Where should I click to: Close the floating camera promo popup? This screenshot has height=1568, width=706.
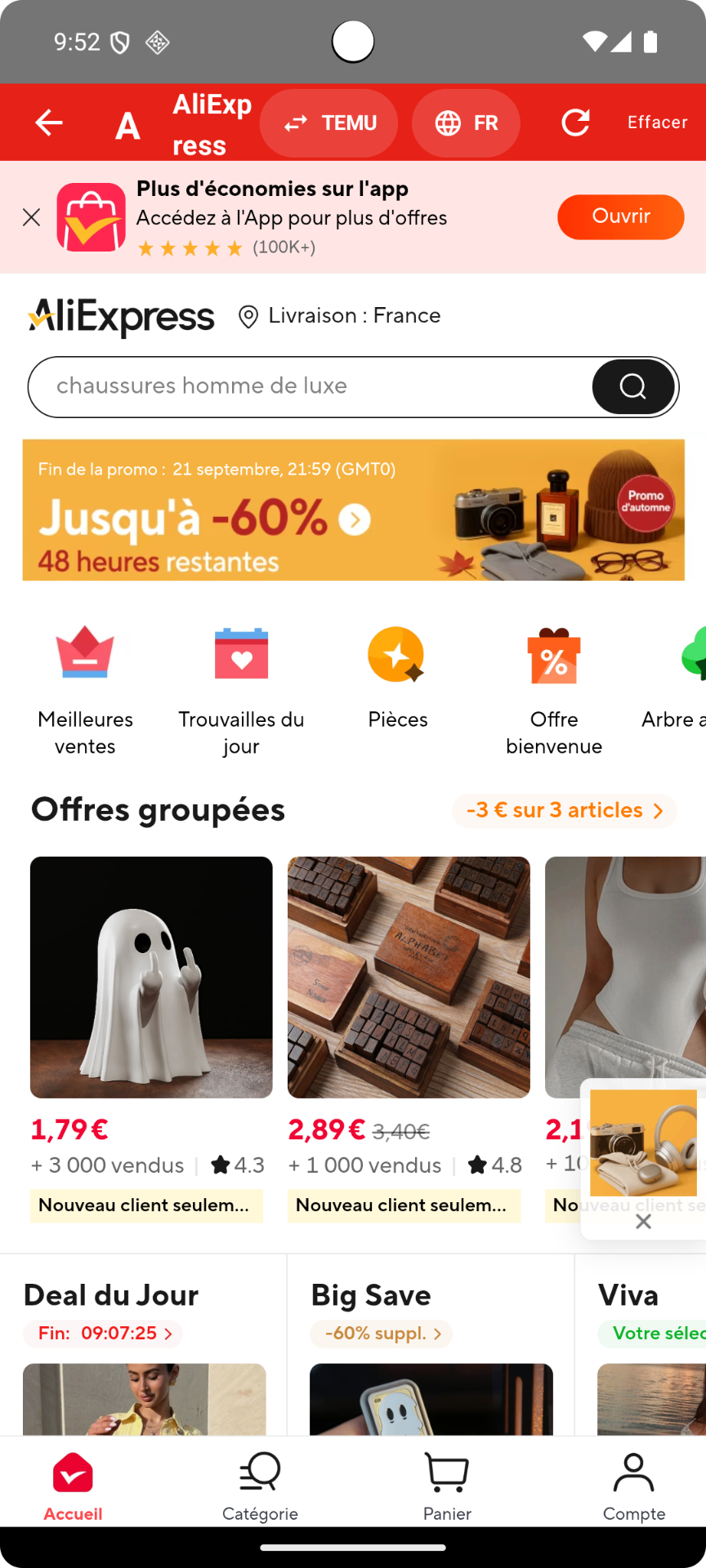[x=642, y=1221]
